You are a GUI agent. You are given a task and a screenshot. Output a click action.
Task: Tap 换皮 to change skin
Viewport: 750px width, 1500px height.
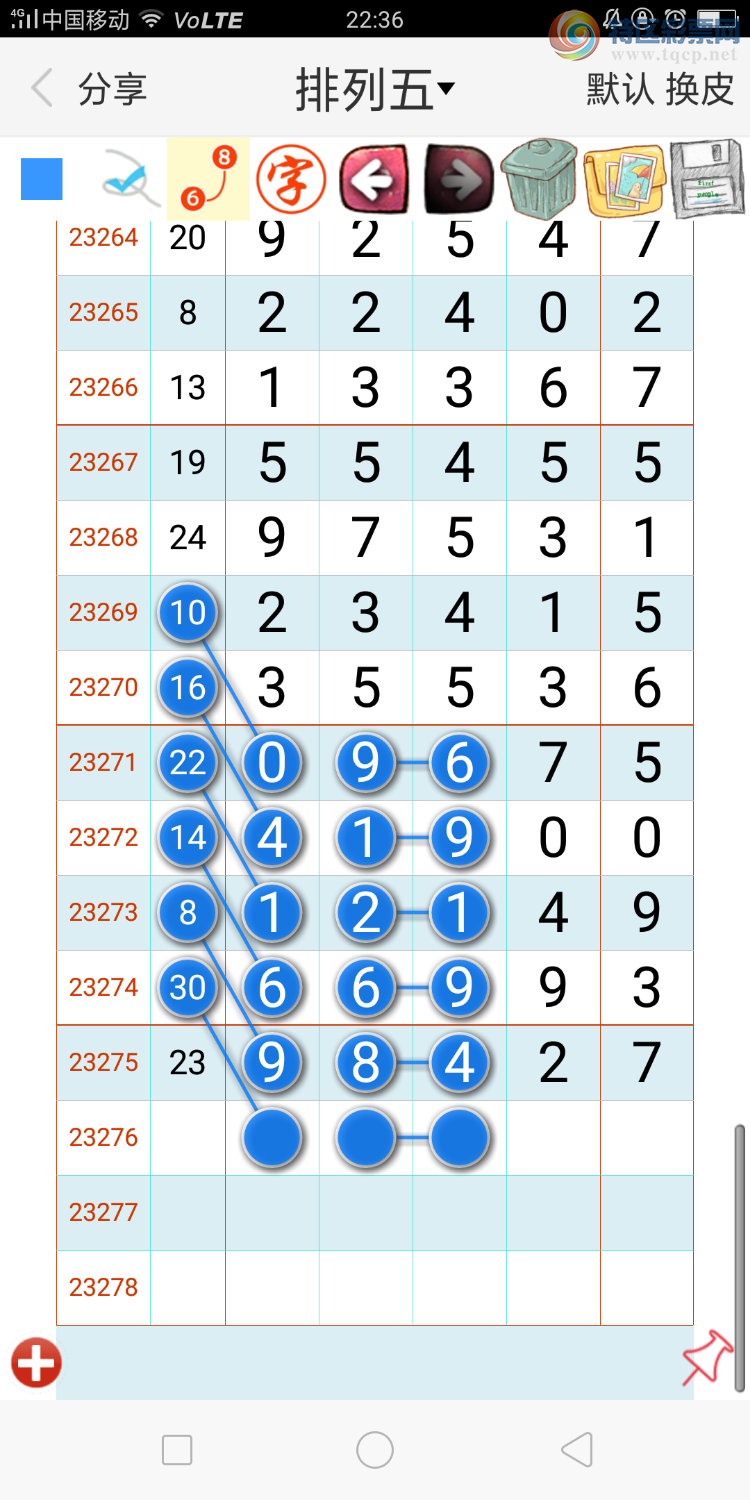tap(700, 89)
